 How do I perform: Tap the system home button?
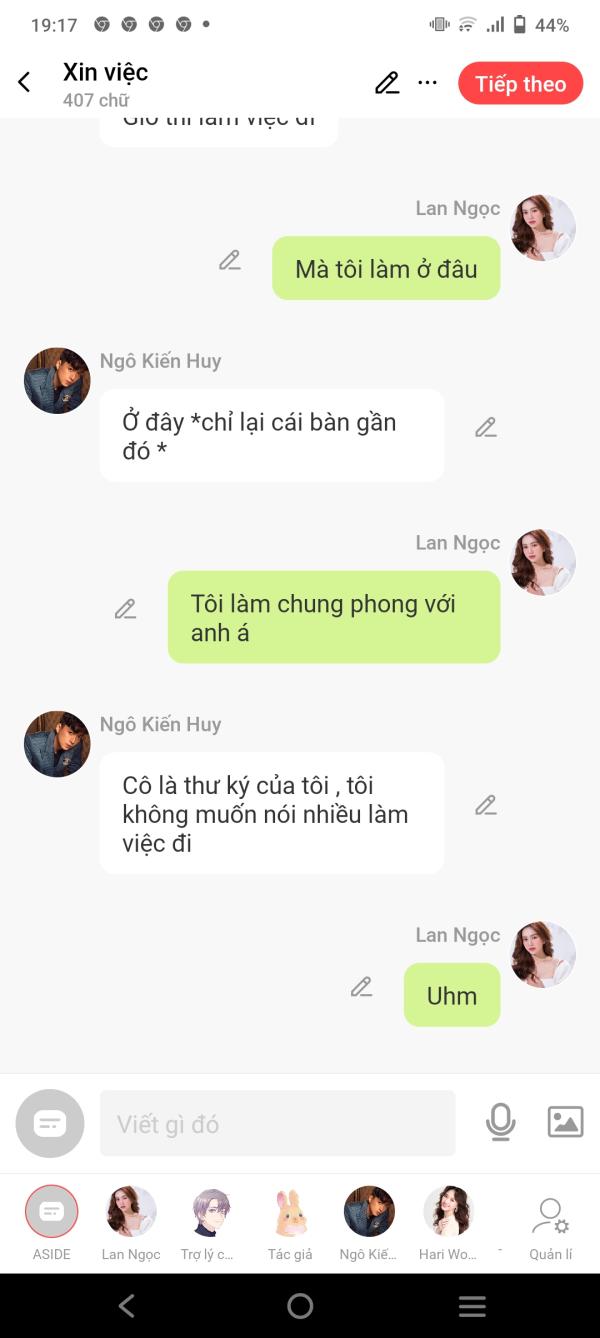[300, 1306]
